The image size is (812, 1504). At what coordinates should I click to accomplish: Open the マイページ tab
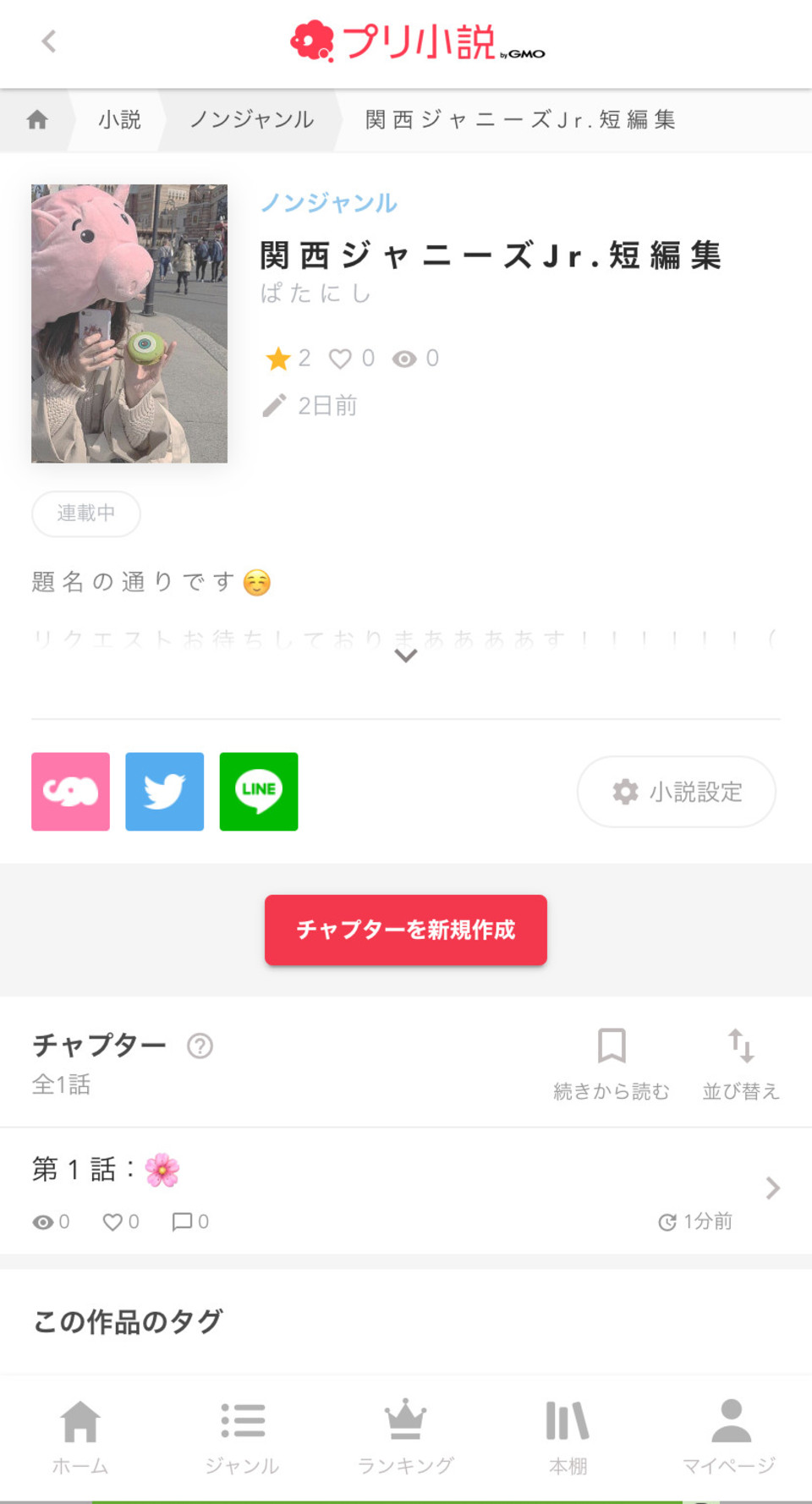point(730,1436)
